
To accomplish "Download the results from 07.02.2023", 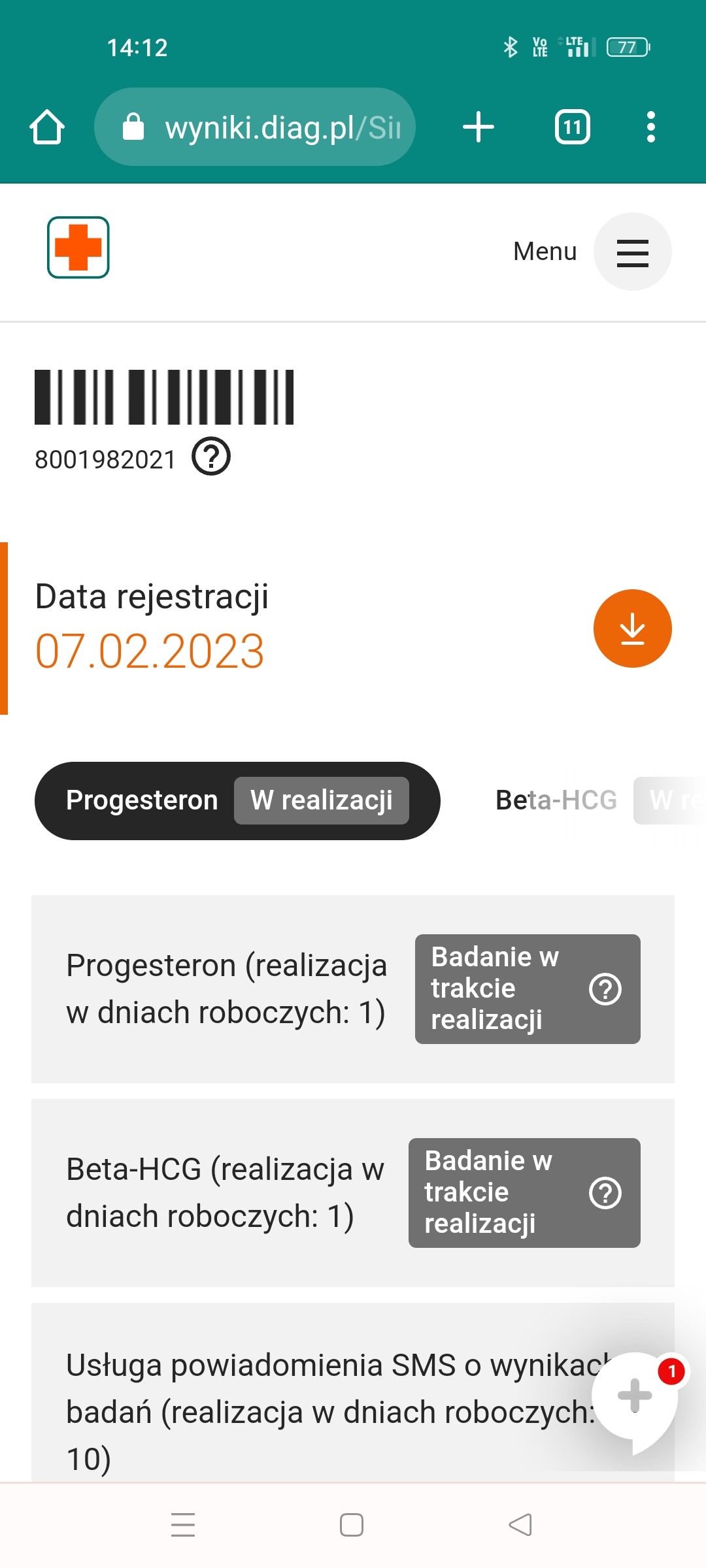I will point(632,629).
